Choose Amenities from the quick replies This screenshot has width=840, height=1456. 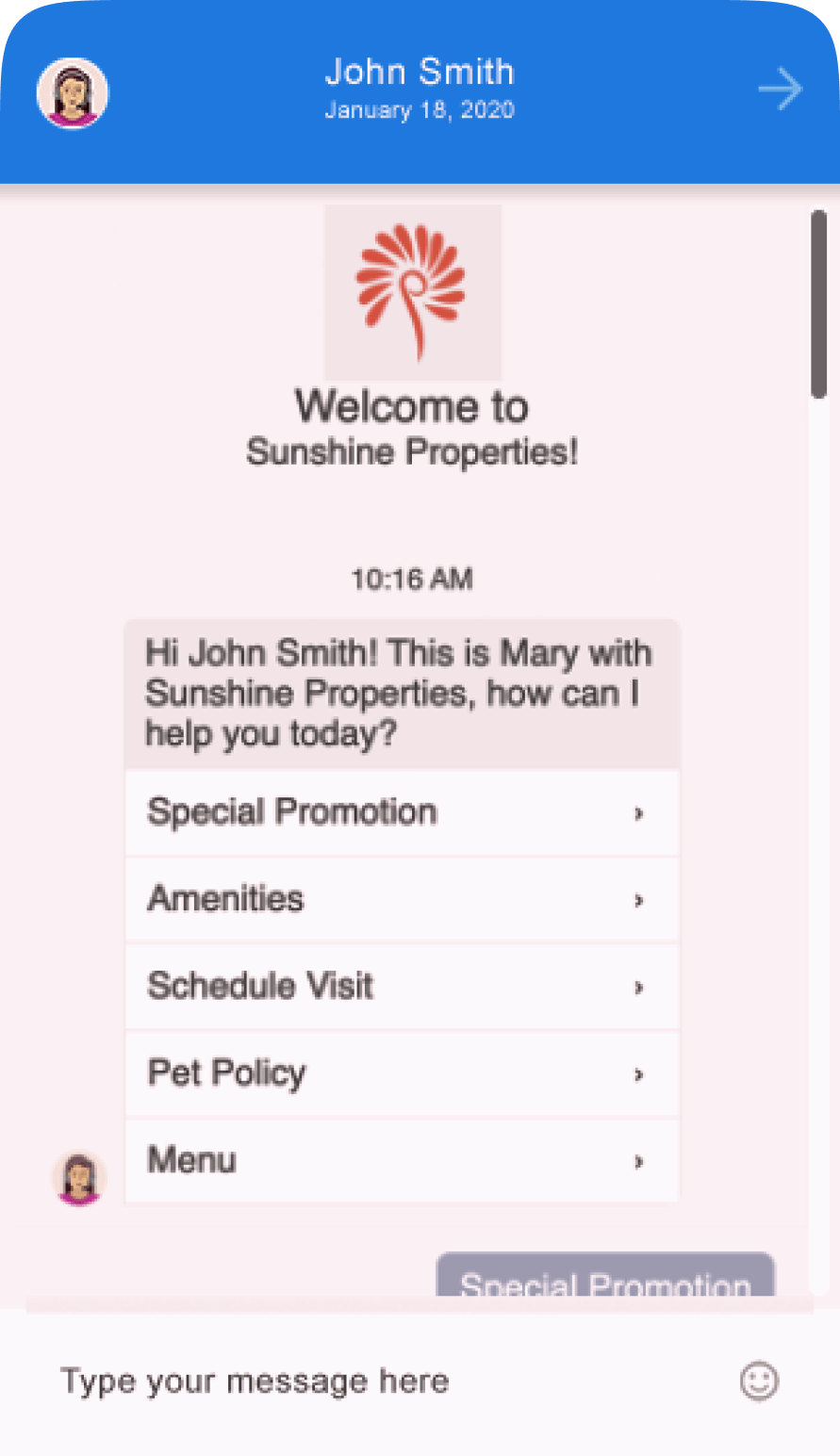tap(402, 900)
